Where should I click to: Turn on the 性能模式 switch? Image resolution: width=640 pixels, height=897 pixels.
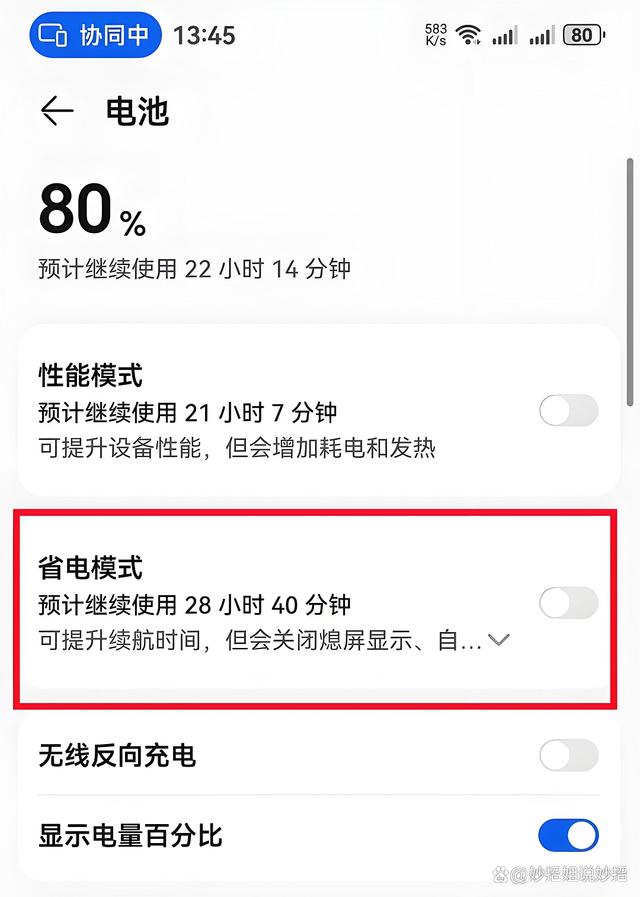[x=568, y=410]
